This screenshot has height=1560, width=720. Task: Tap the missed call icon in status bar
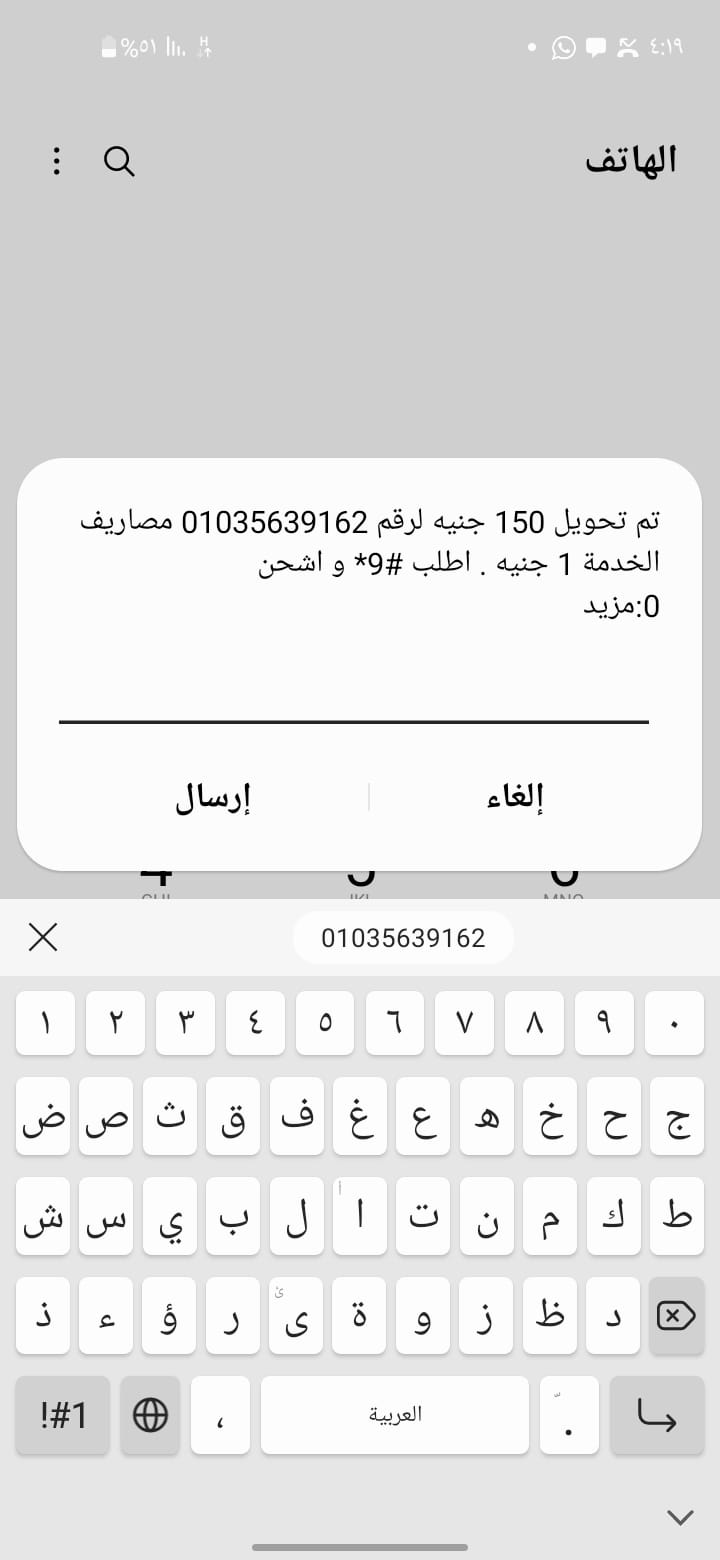point(625,47)
